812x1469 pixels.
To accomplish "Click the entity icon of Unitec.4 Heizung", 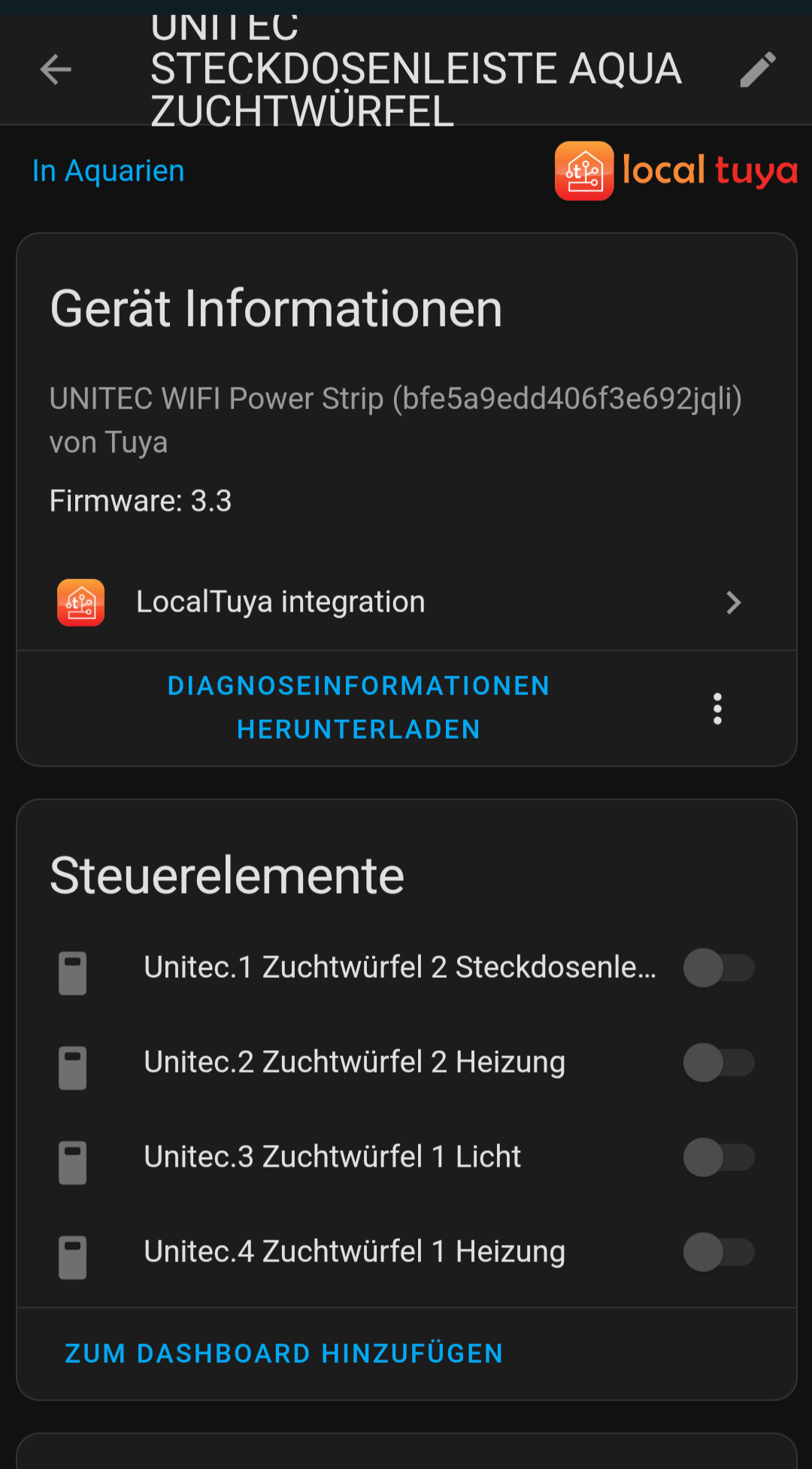I will [x=72, y=1257].
